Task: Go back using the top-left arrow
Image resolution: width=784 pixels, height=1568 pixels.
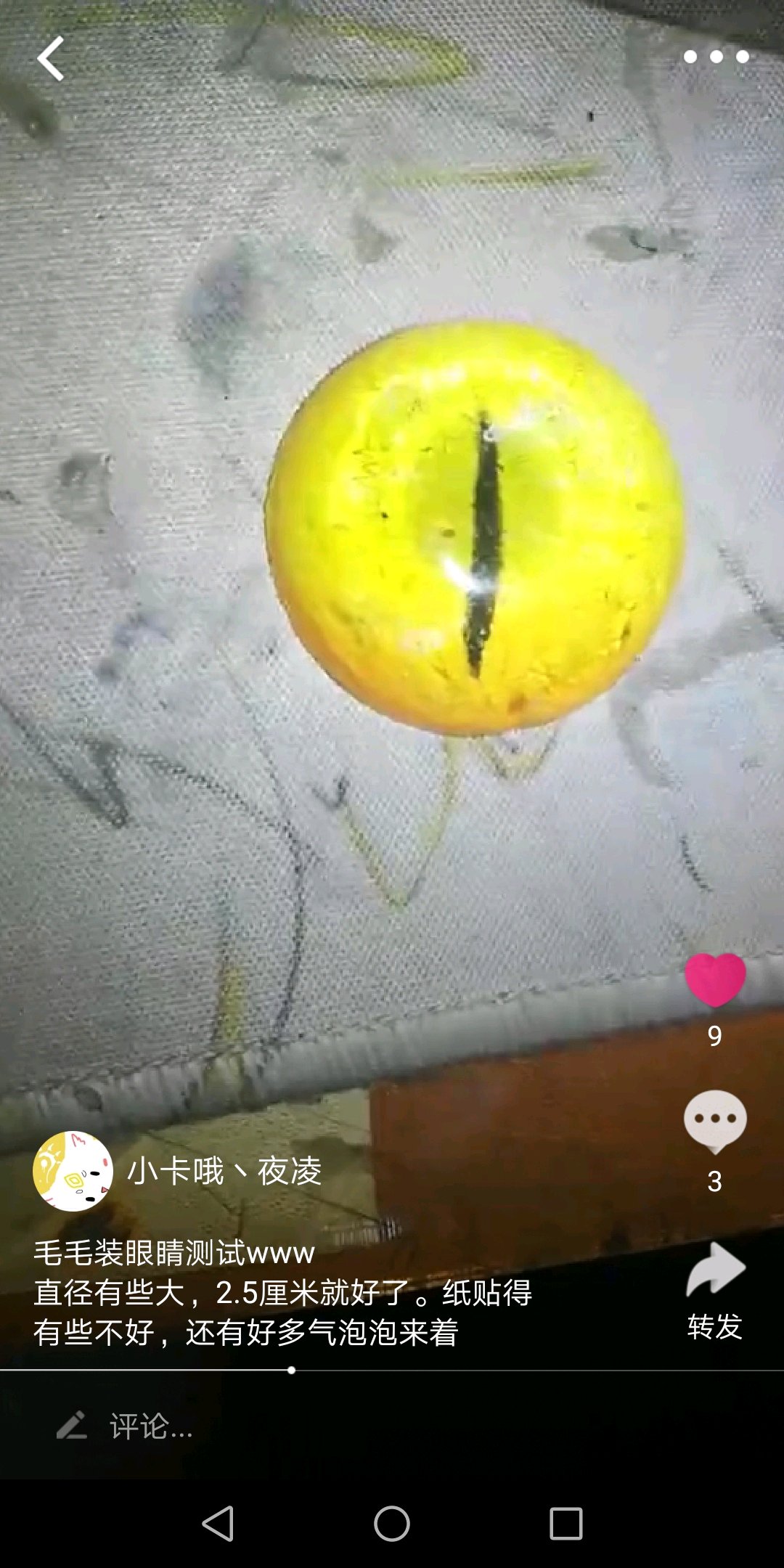Action: pos(51,58)
